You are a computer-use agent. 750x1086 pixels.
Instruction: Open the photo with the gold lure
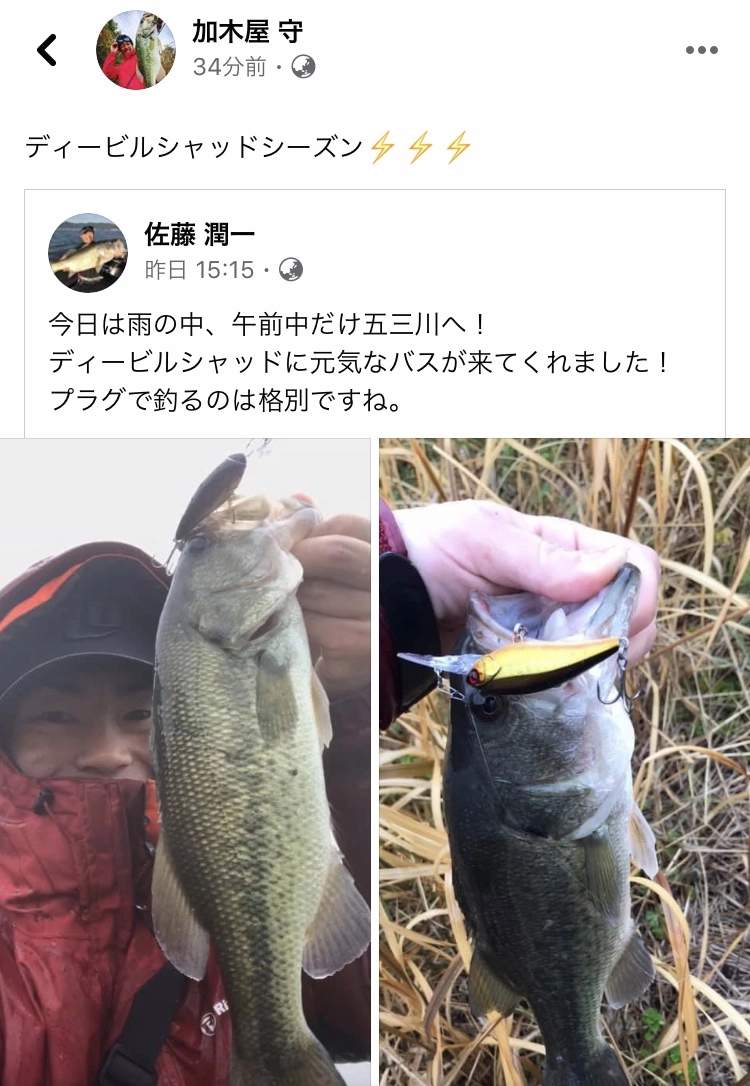pos(564,762)
